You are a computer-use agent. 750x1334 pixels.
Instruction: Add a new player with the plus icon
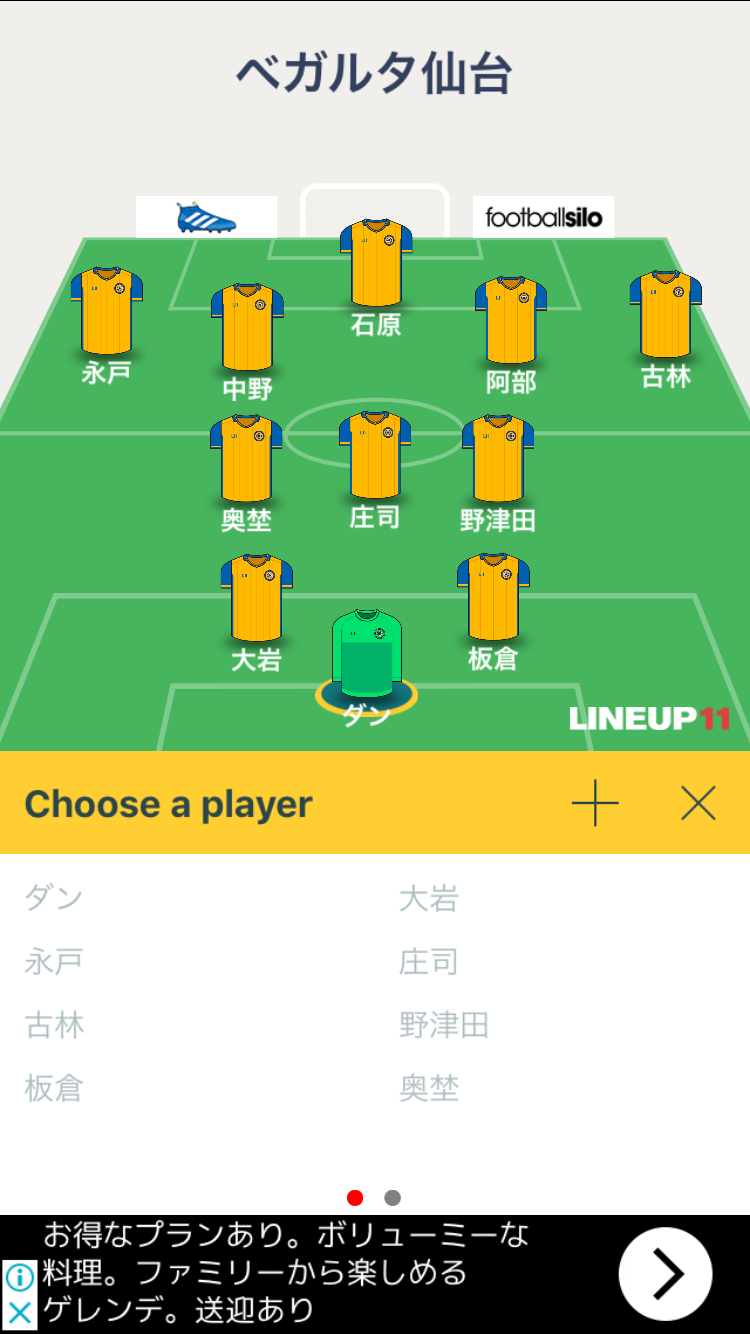pyautogui.click(x=595, y=803)
